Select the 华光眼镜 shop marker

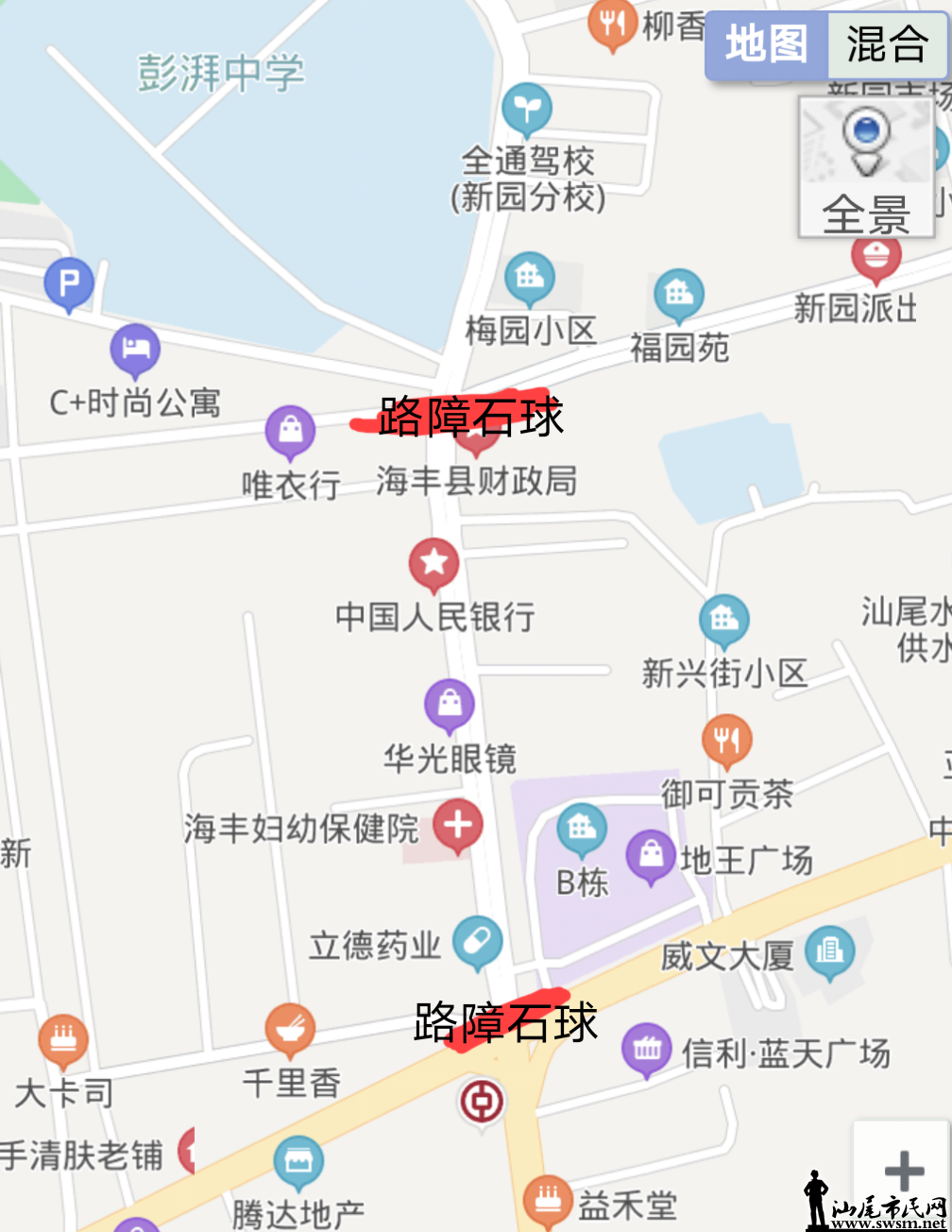pos(450,704)
